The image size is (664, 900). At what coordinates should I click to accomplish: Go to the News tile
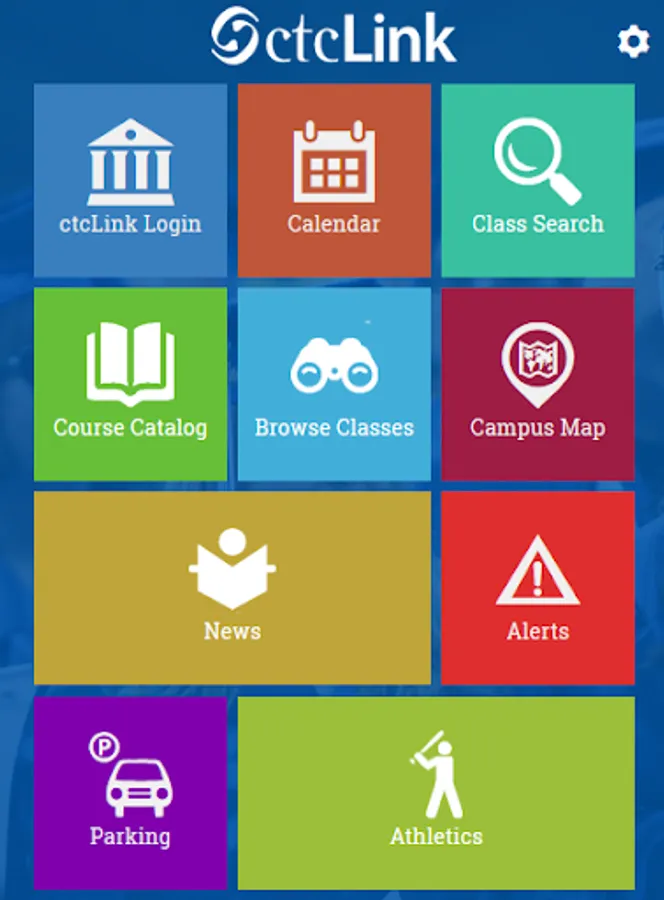[x=232, y=588]
